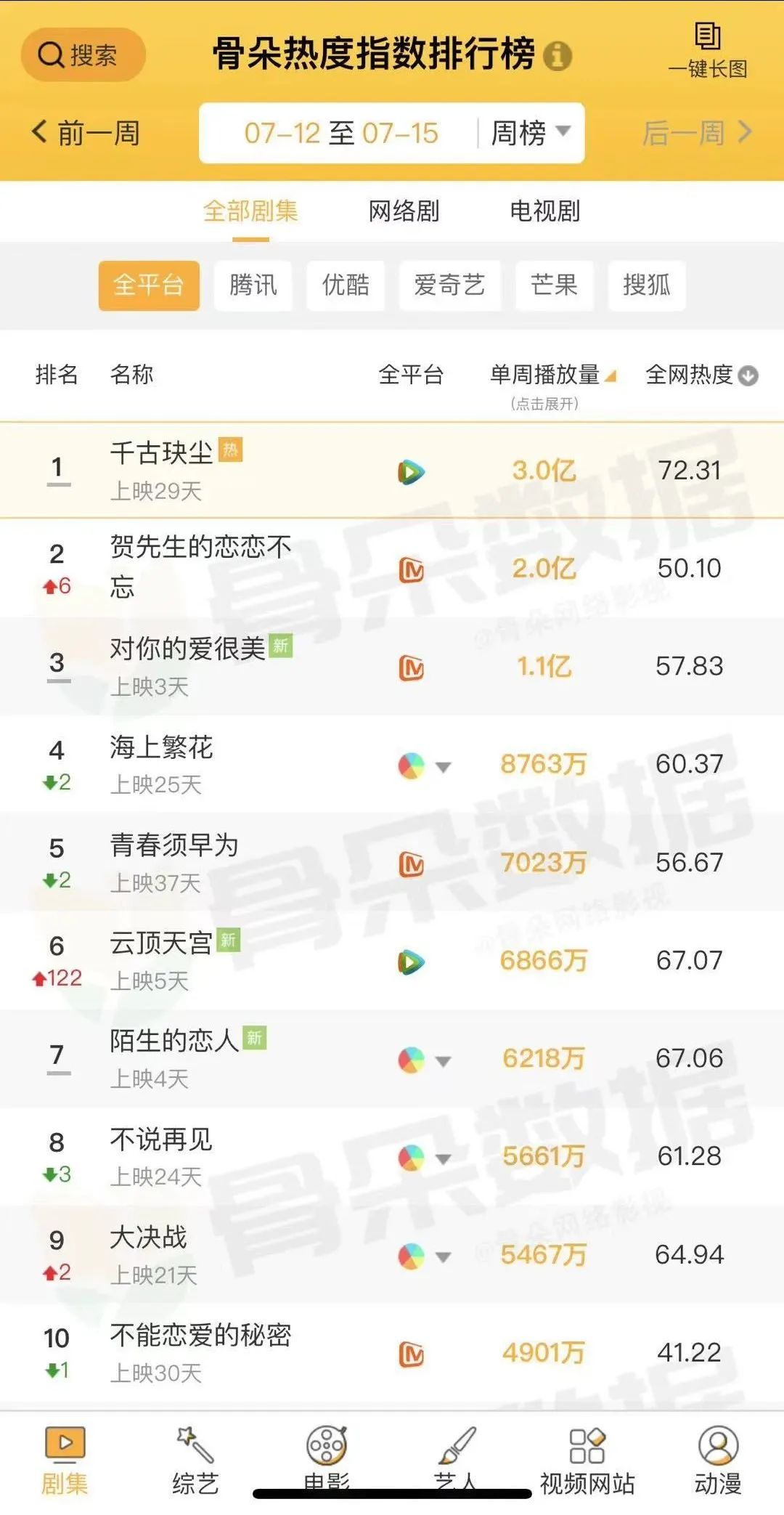Go to the 动漫 bottom tab

718,1460
